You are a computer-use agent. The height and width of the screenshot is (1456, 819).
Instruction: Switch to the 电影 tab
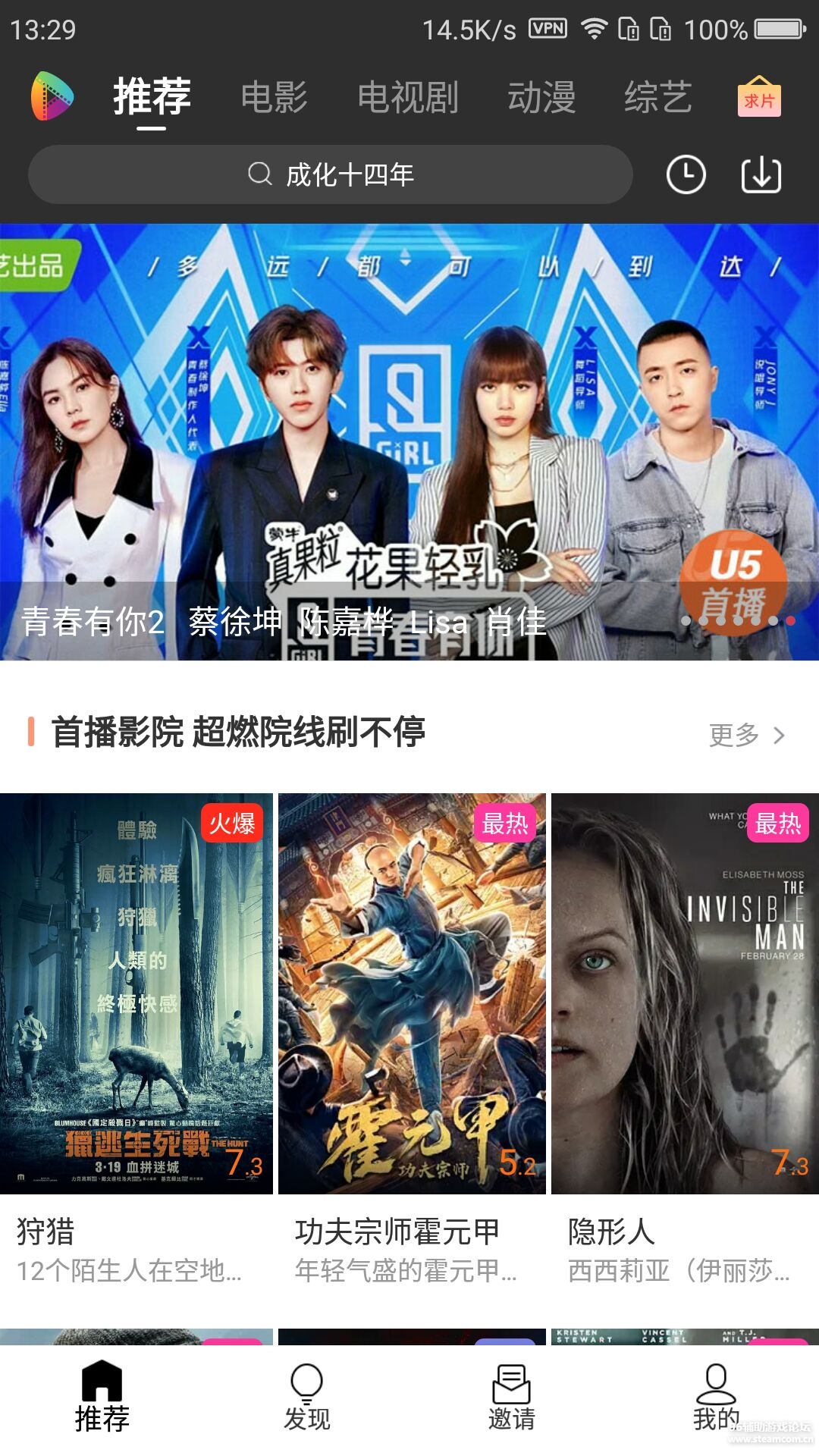[x=274, y=98]
